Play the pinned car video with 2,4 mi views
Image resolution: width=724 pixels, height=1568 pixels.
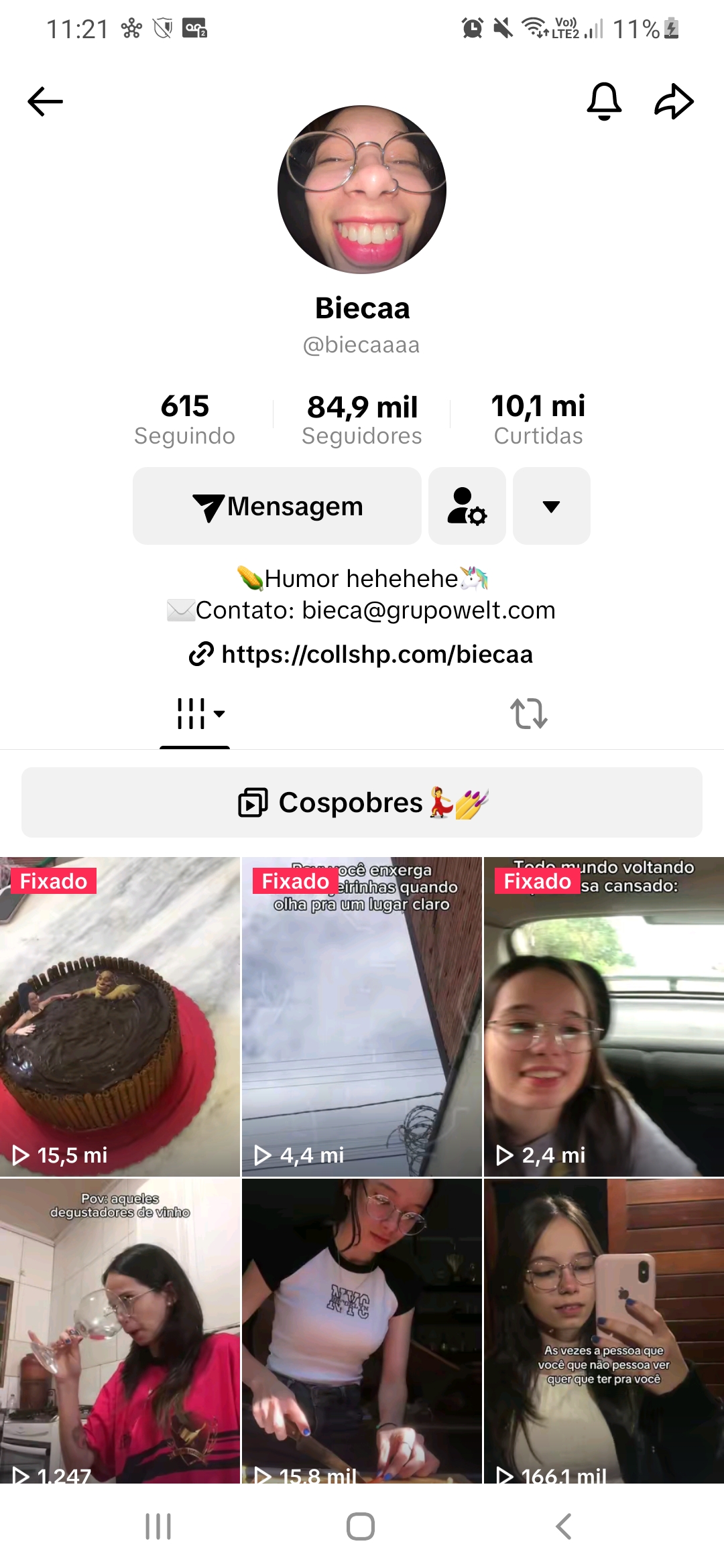[603, 1017]
